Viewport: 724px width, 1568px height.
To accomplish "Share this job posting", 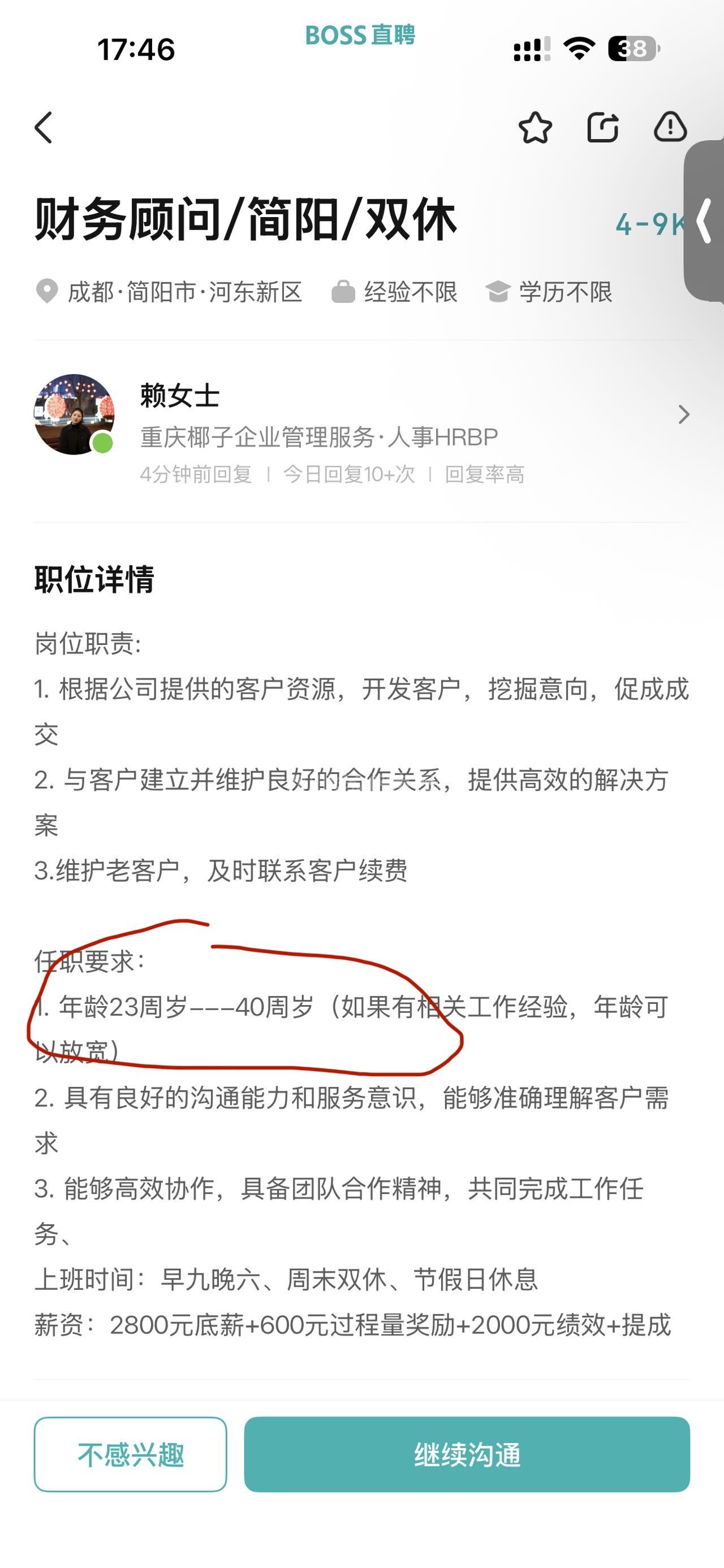I will [x=603, y=128].
